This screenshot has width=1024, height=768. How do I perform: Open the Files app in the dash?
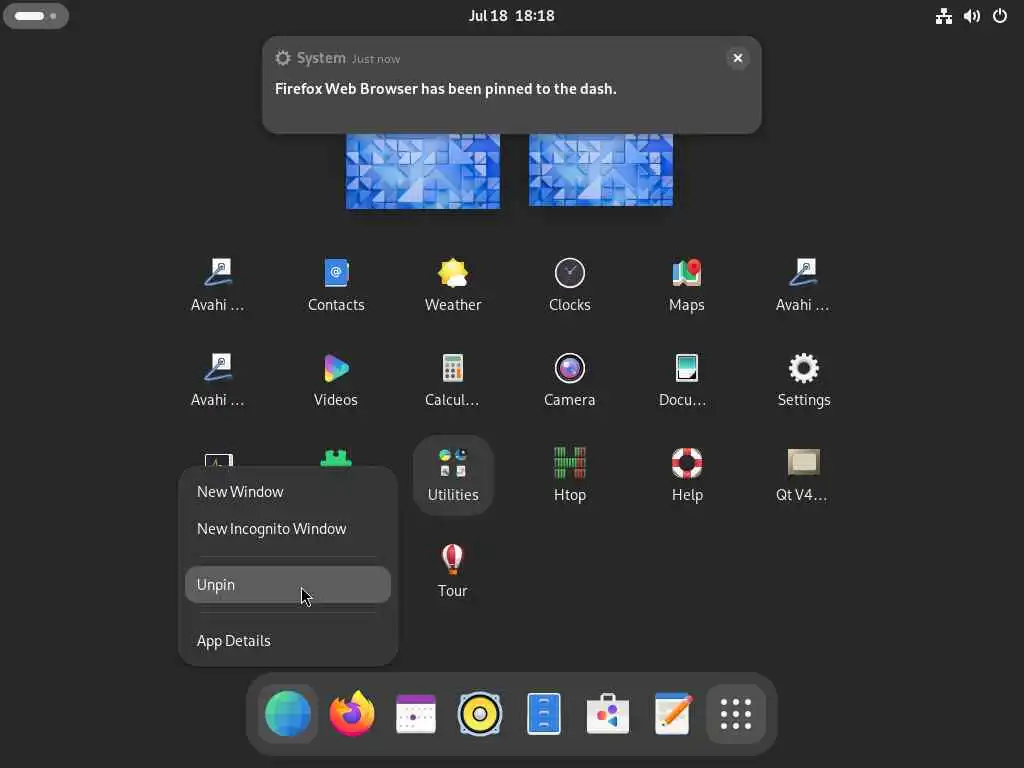(544, 715)
